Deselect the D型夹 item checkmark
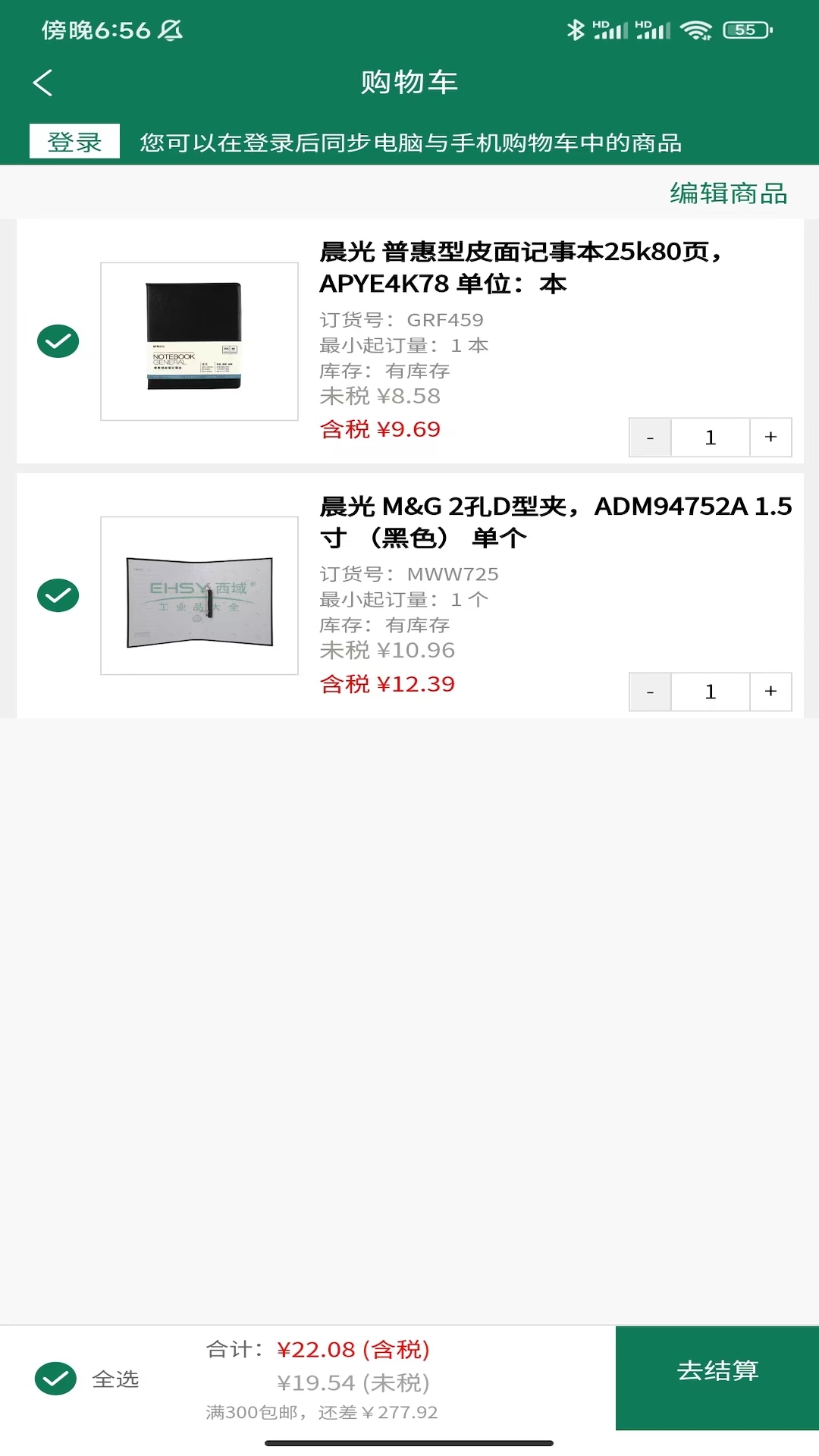The image size is (819, 1456). click(x=58, y=595)
